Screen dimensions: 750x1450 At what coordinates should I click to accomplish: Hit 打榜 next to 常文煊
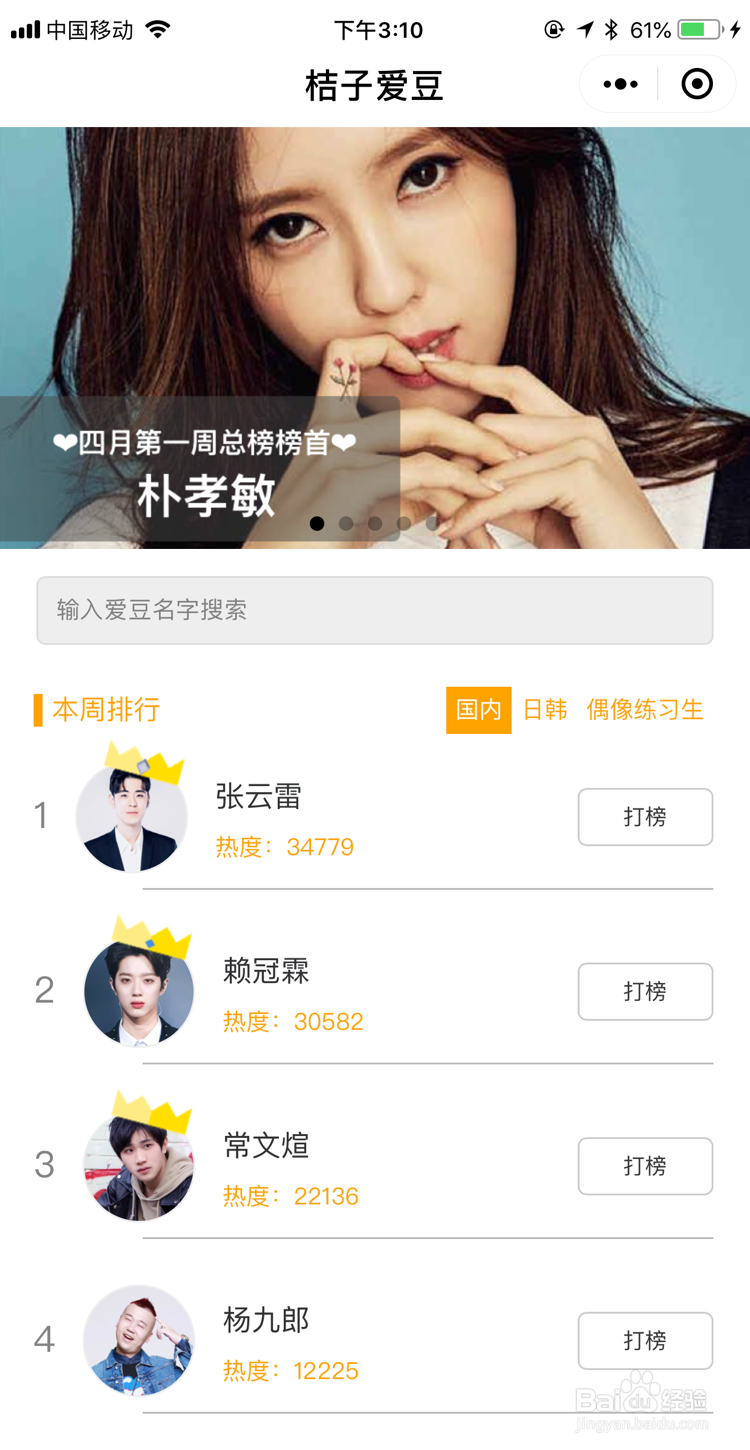645,1166
